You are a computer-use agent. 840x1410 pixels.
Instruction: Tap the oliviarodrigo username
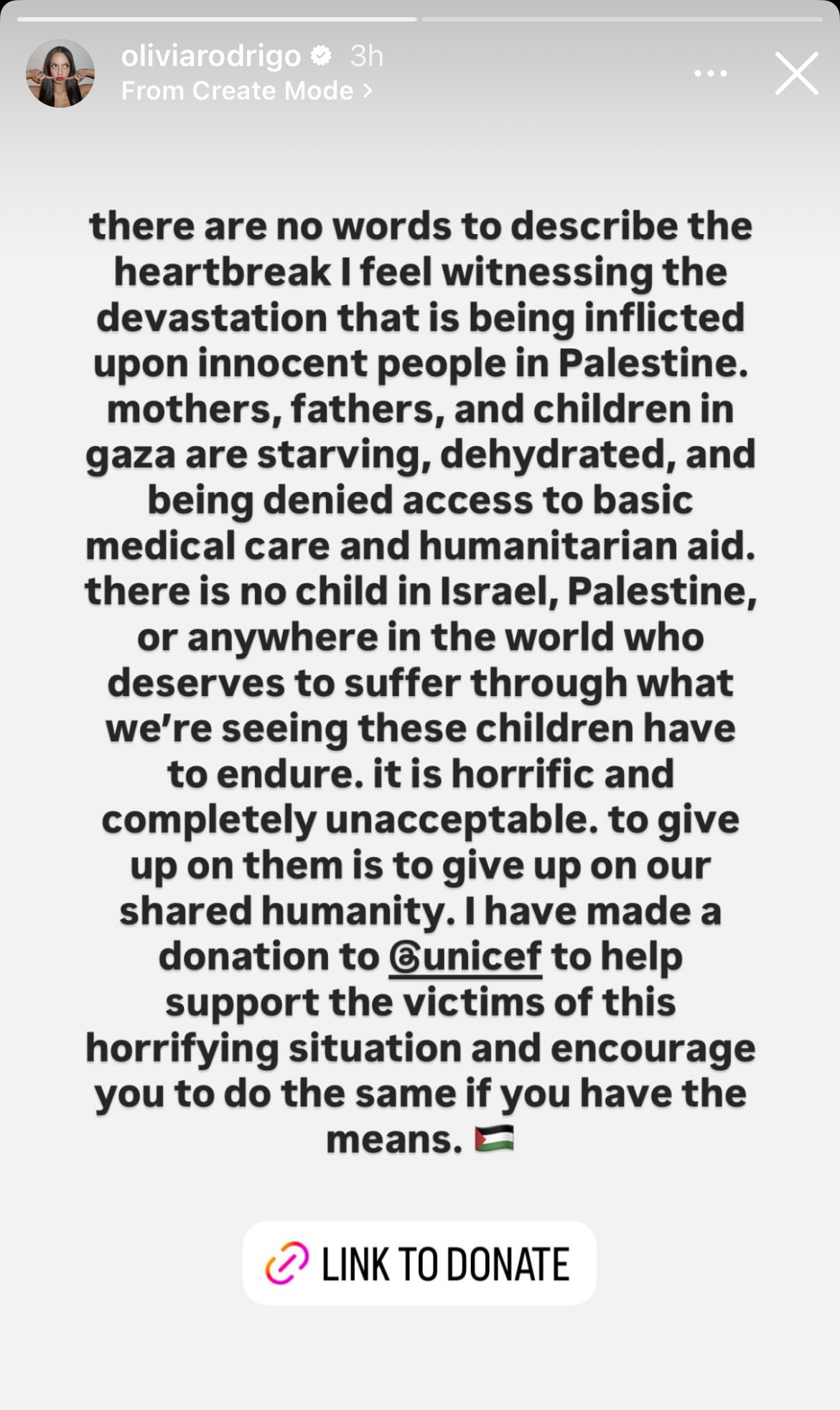coord(211,56)
